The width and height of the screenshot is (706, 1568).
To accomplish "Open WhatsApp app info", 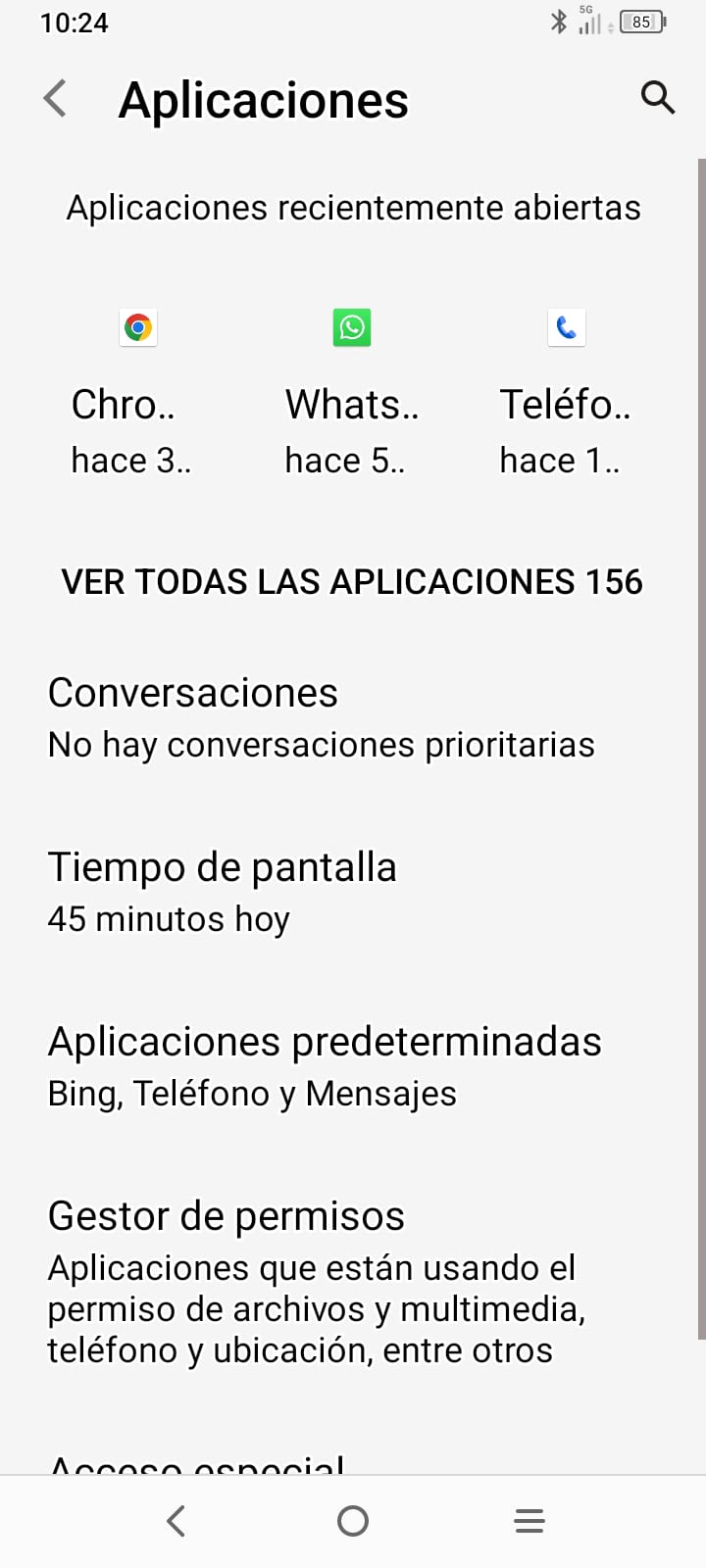I will tap(352, 392).
